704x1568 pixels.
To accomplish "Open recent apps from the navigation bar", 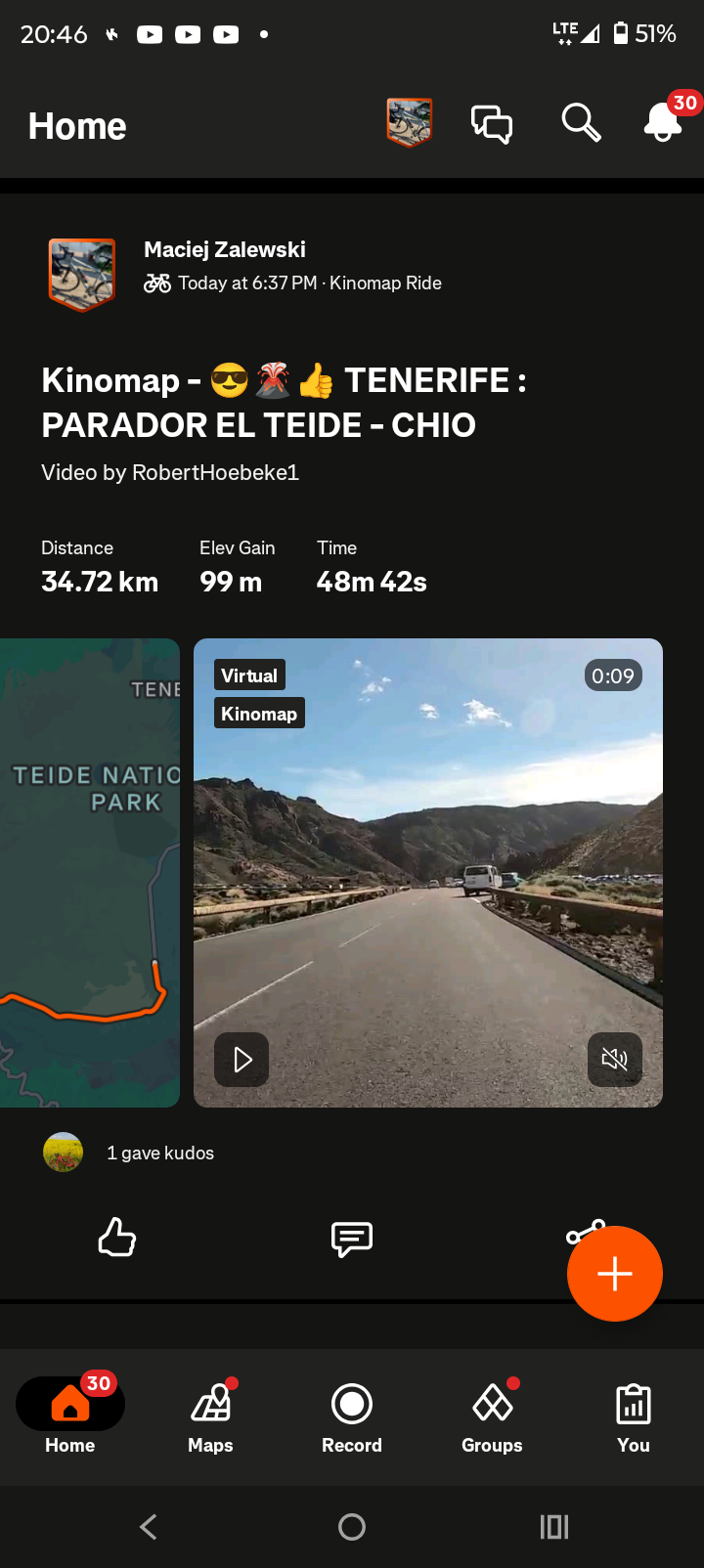I will 554,1527.
